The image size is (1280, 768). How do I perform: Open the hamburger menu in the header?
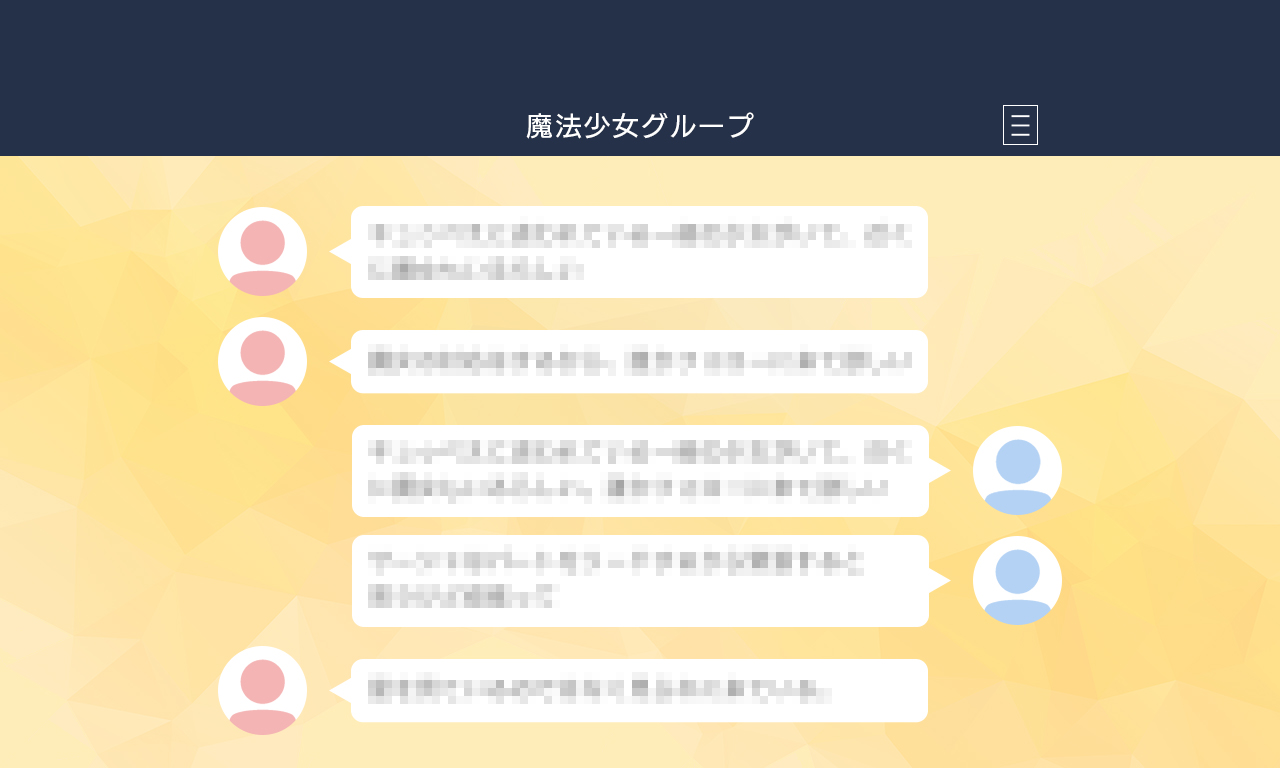[1020, 125]
